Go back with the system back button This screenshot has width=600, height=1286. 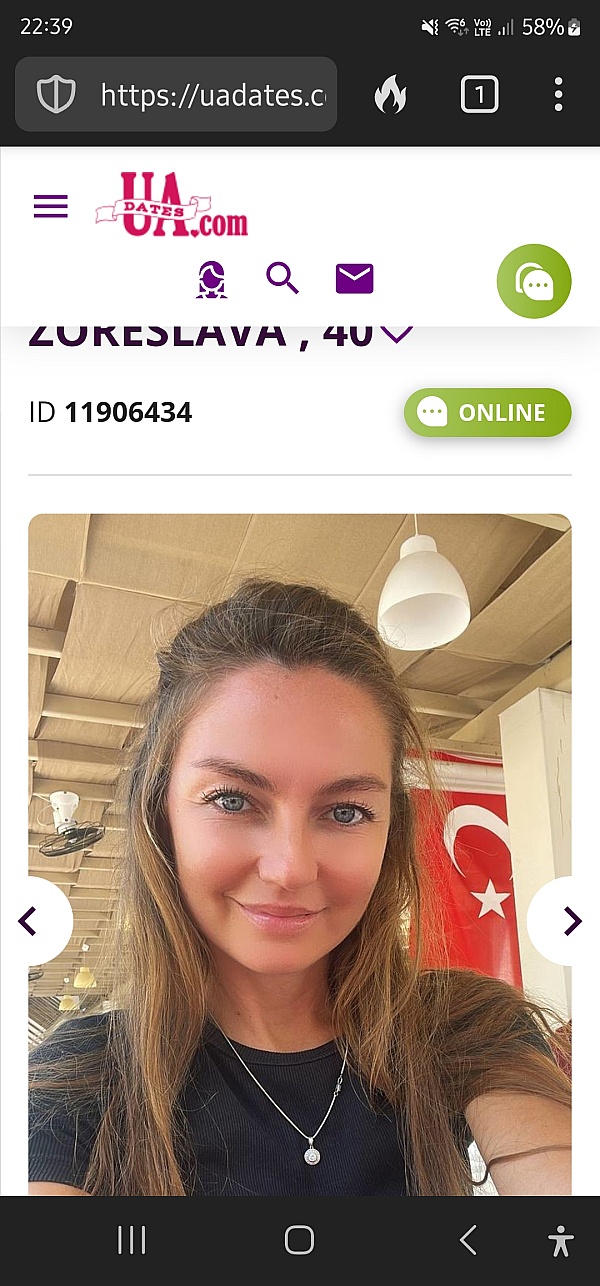467,1240
